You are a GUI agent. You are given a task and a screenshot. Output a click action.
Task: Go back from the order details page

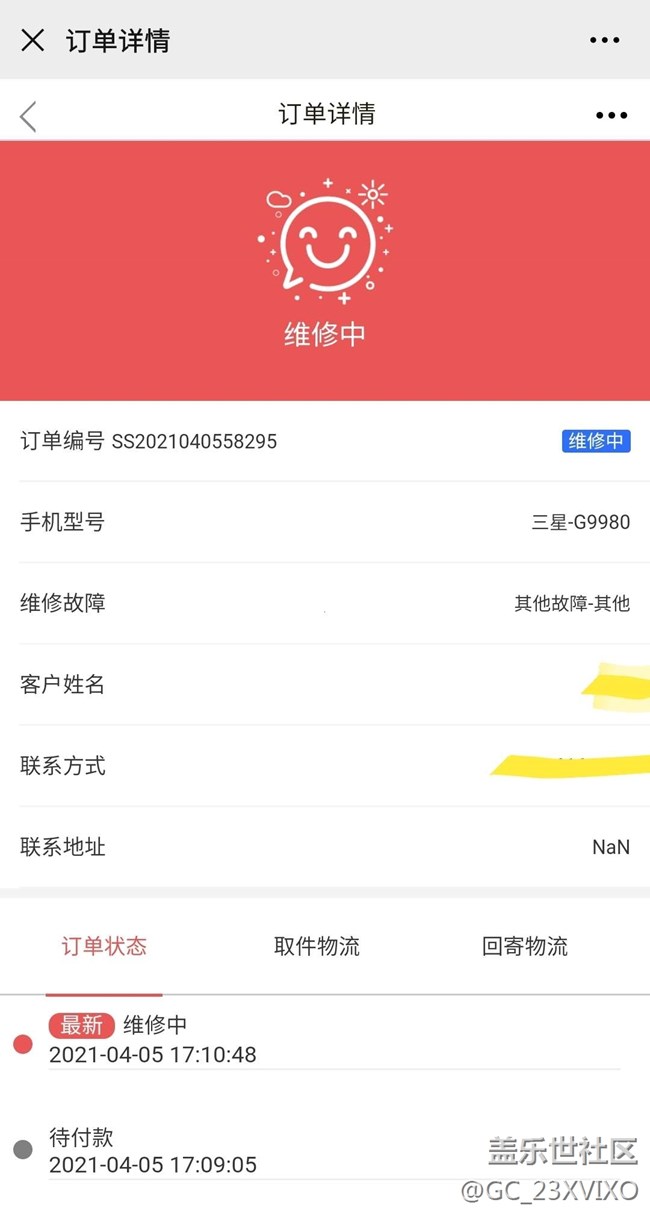(x=28, y=115)
